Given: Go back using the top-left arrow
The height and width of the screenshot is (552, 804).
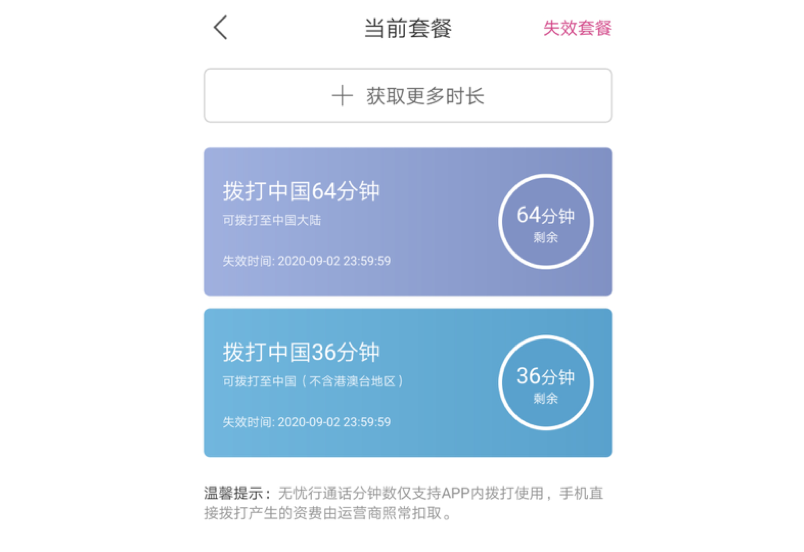Looking at the screenshot, I should tap(221, 28).
